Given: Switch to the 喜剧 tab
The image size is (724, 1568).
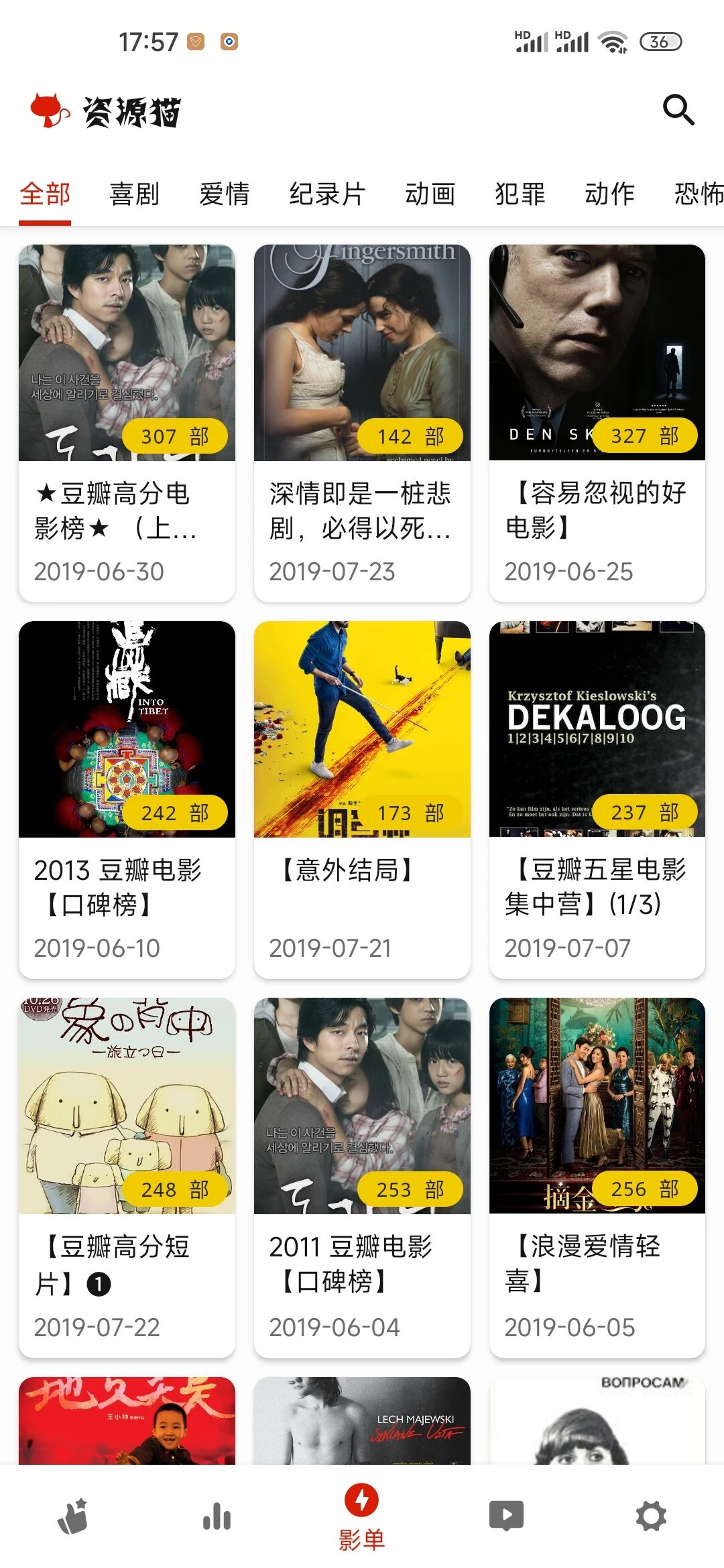Looking at the screenshot, I should coord(134,194).
